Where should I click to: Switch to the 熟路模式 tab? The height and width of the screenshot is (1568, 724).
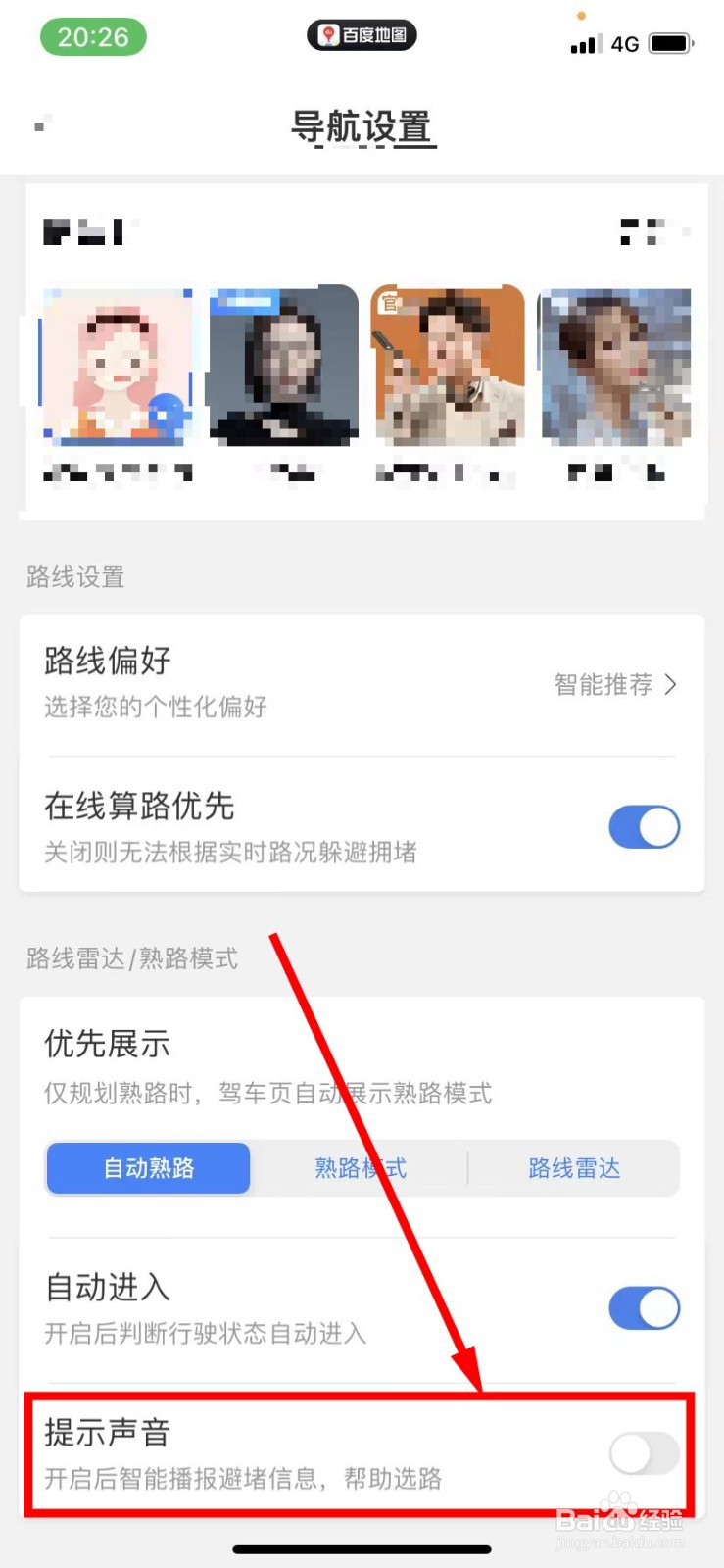(360, 1168)
